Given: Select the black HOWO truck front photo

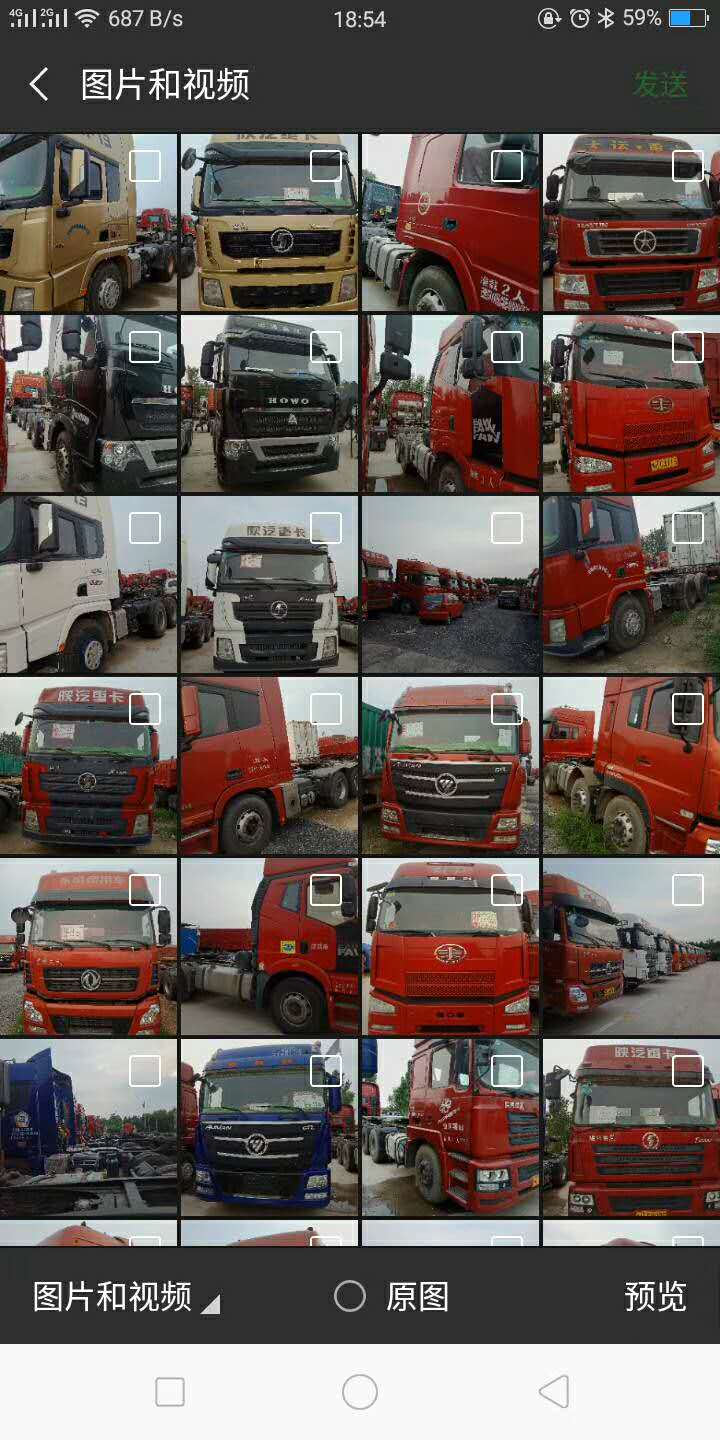Looking at the screenshot, I should (326, 347).
